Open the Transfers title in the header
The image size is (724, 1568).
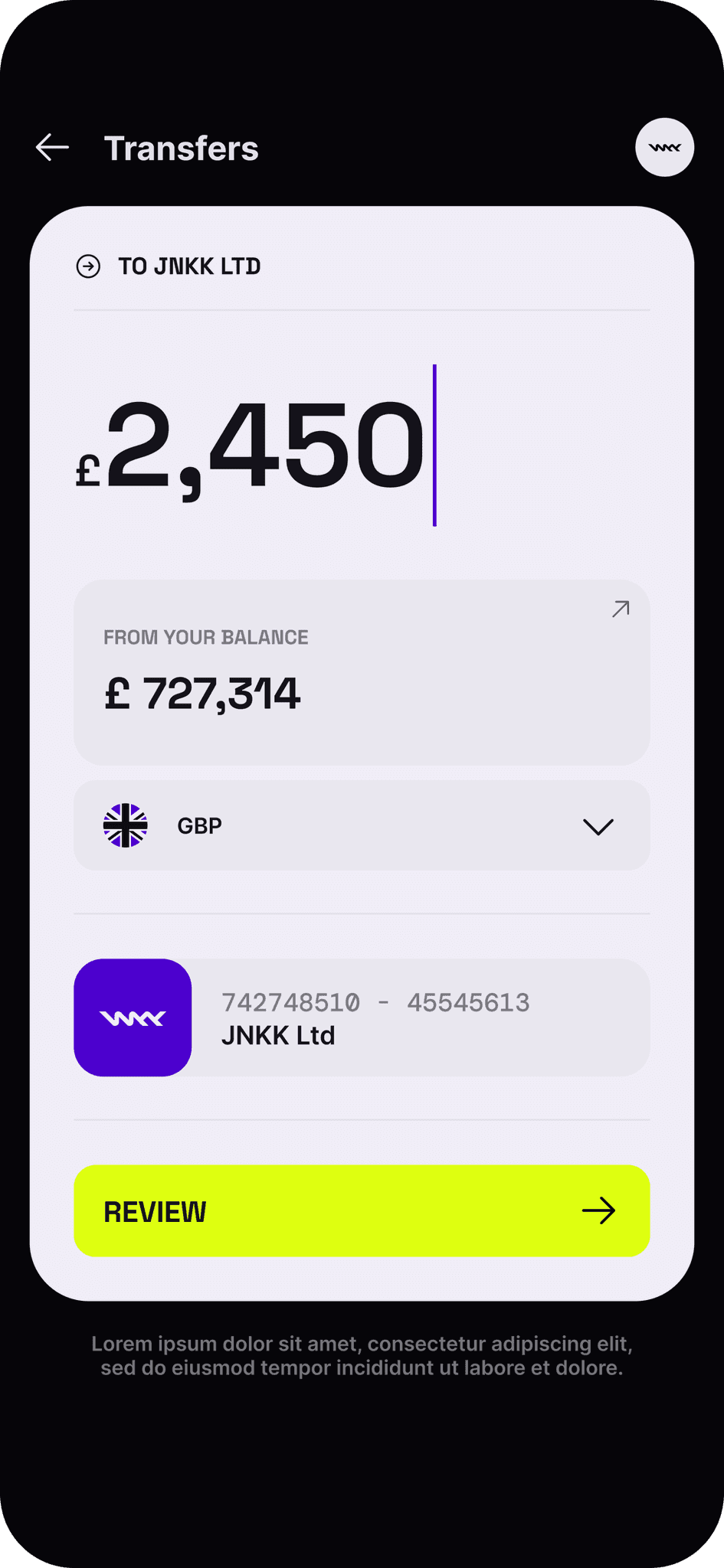[x=182, y=147]
